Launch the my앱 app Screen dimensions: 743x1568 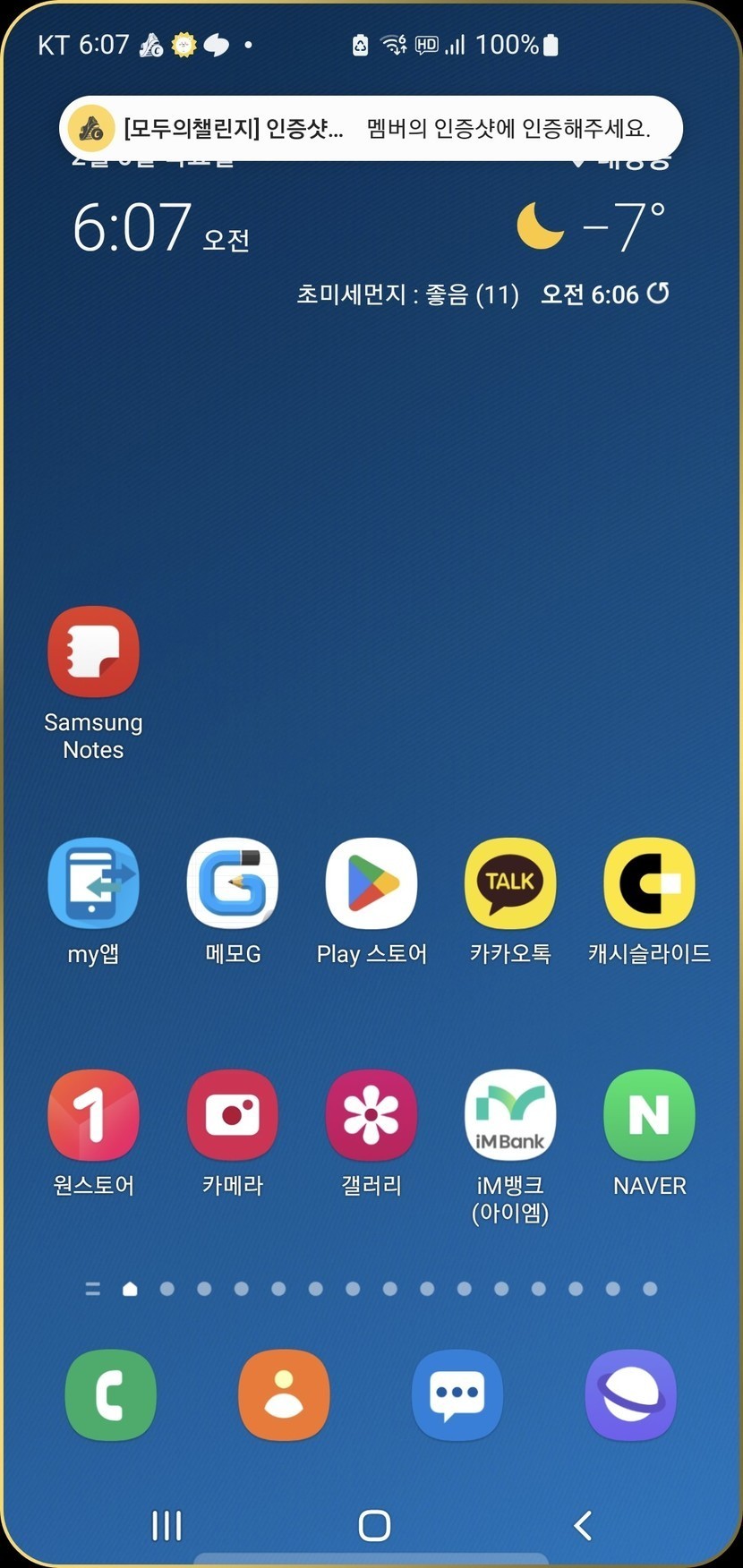pos(93,883)
